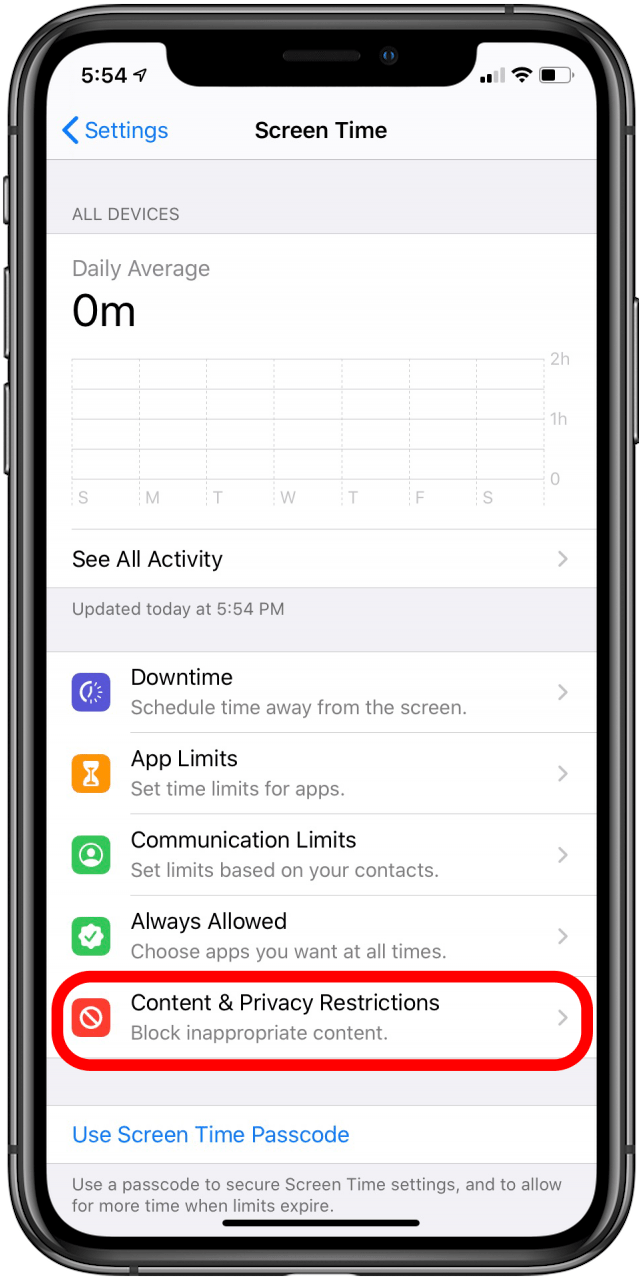The width and height of the screenshot is (642, 1280).
Task: Tap Use Screen Time Passcode
Action: (211, 1135)
